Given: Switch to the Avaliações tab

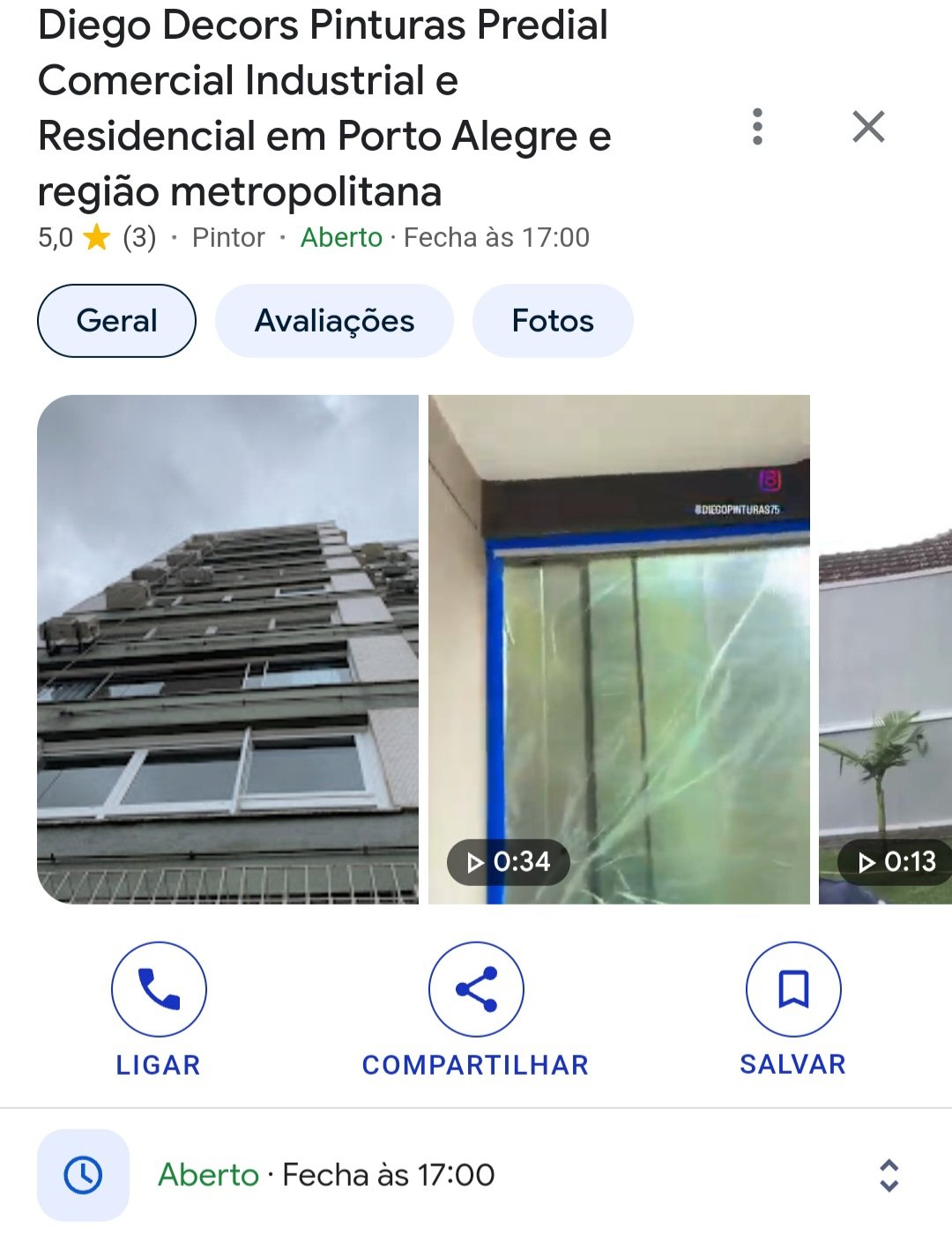Looking at the screenshot, I should (x=334, y=321).
